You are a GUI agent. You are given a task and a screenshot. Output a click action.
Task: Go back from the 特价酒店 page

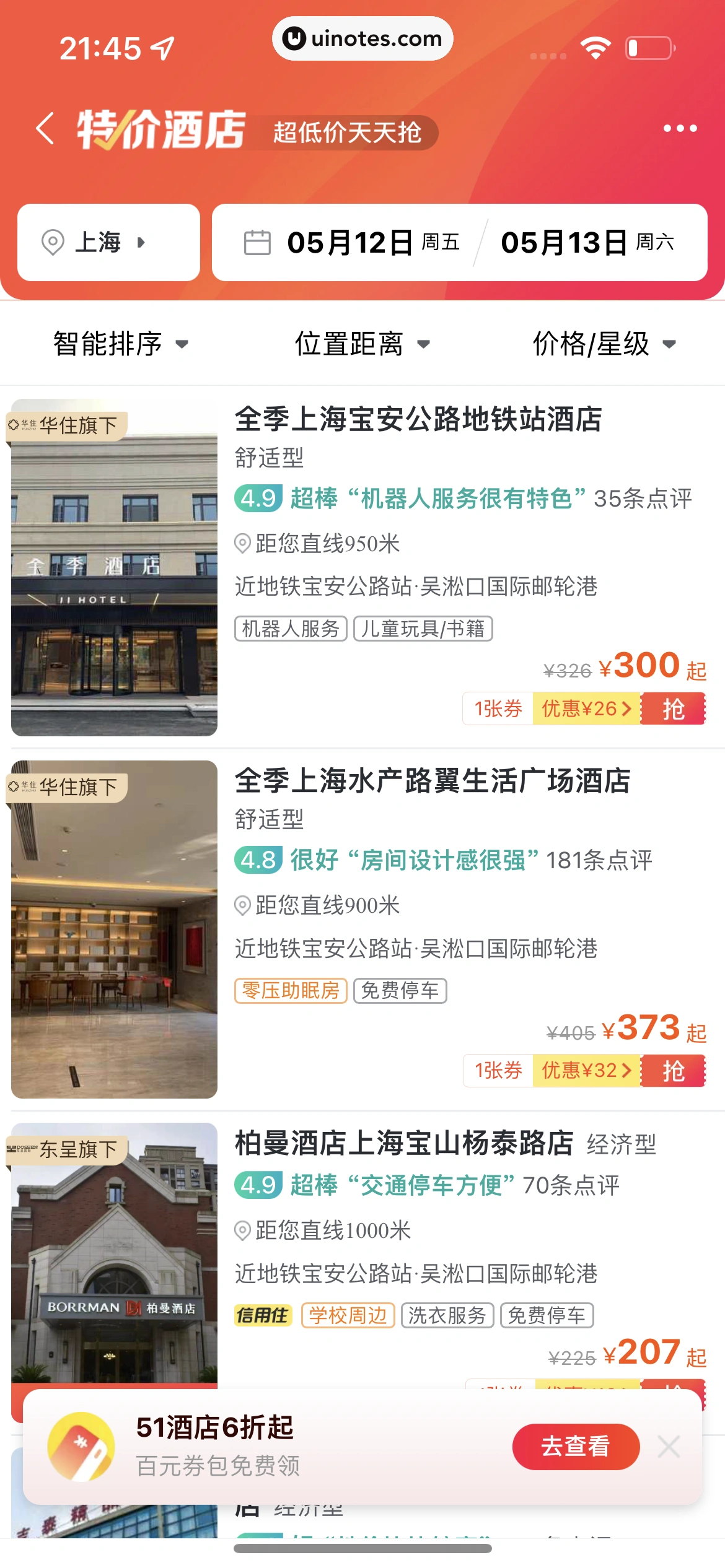45,129
